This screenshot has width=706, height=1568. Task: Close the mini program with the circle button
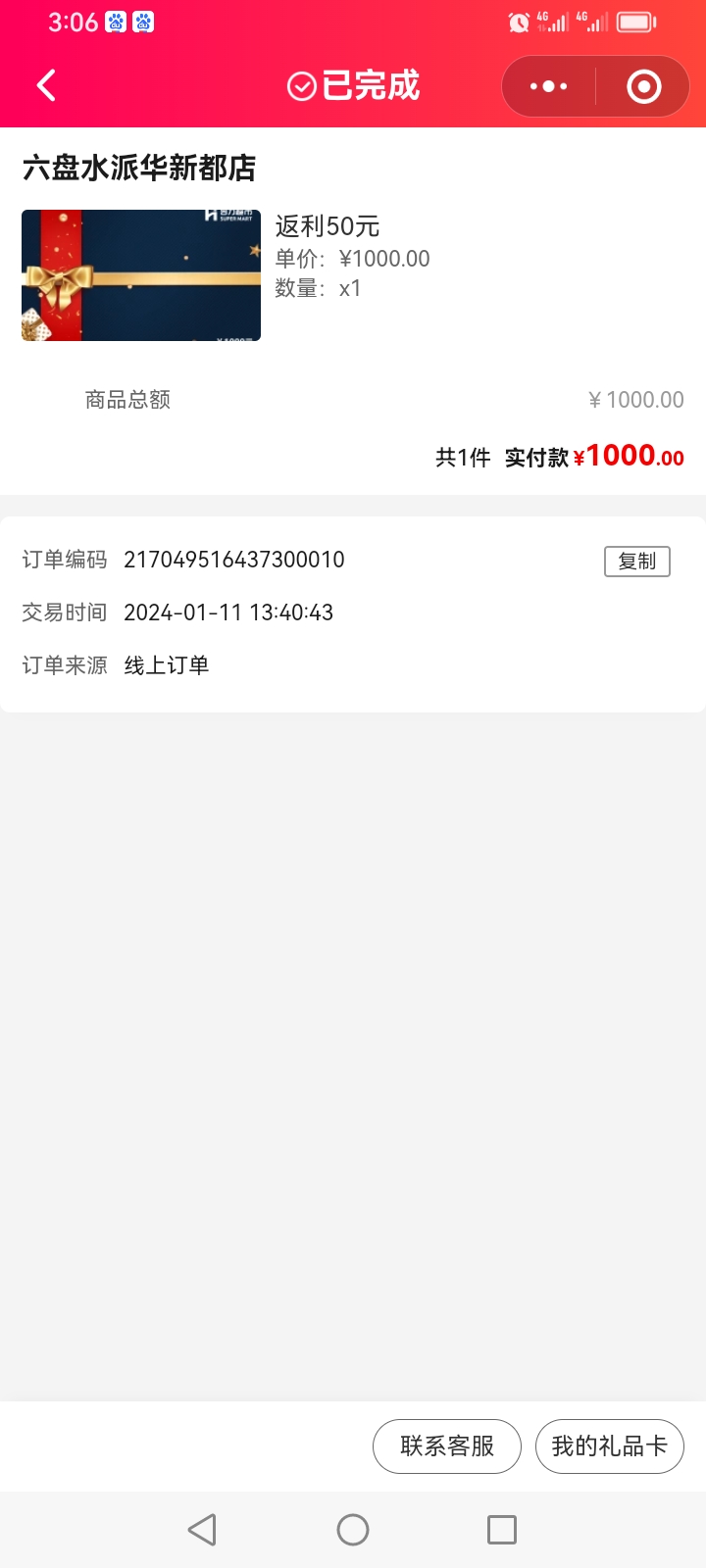[x=643, y=86]
